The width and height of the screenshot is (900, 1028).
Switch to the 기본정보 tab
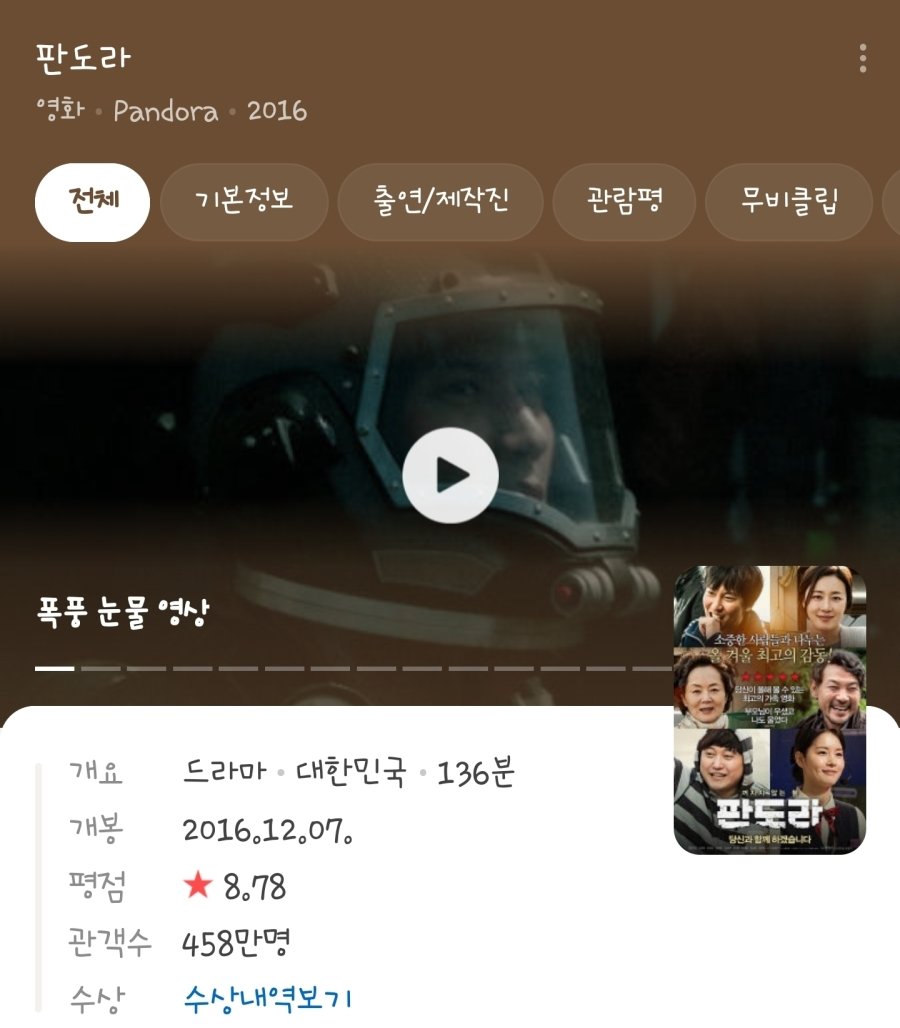[x=244, y=202]
